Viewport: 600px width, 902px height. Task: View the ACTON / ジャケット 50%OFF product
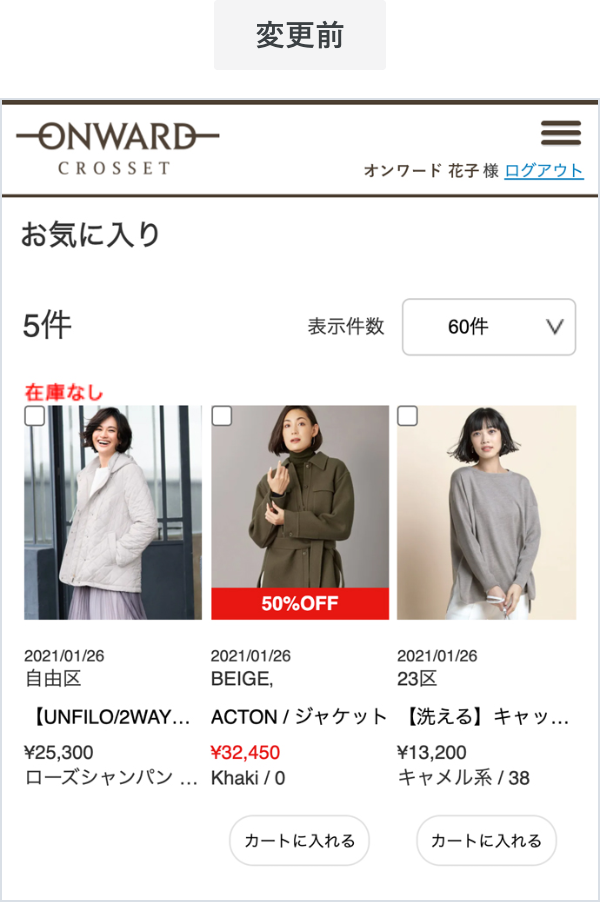coord(299,512)
